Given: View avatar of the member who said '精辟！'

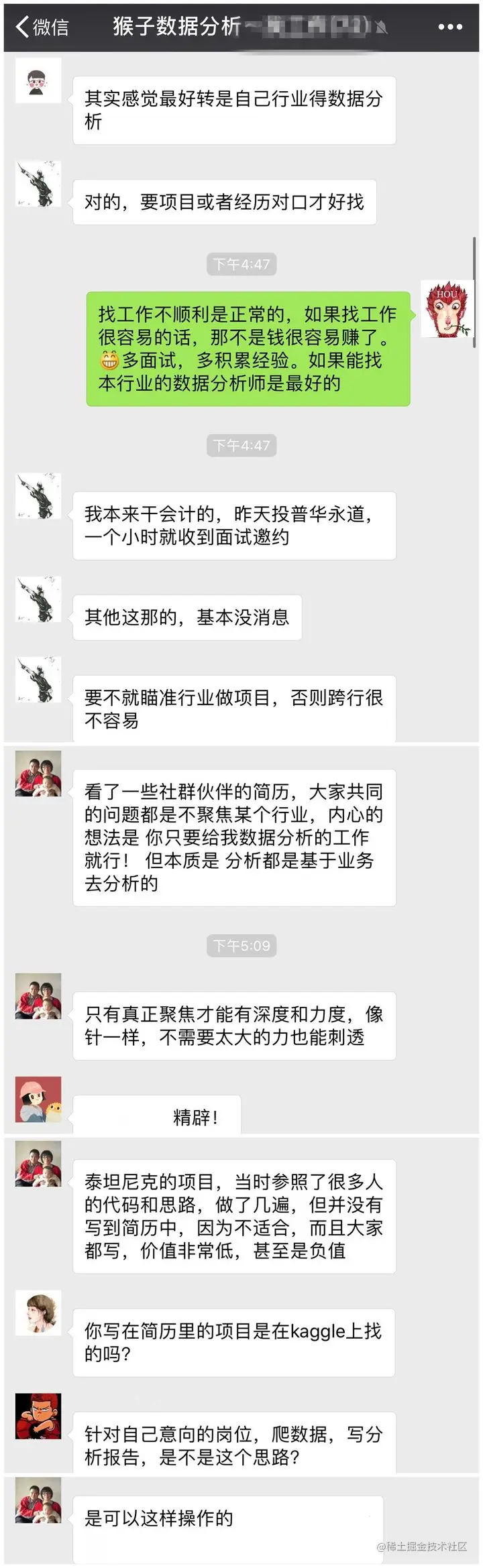Looking at the screenshot, I should (x=38, y=1099).
